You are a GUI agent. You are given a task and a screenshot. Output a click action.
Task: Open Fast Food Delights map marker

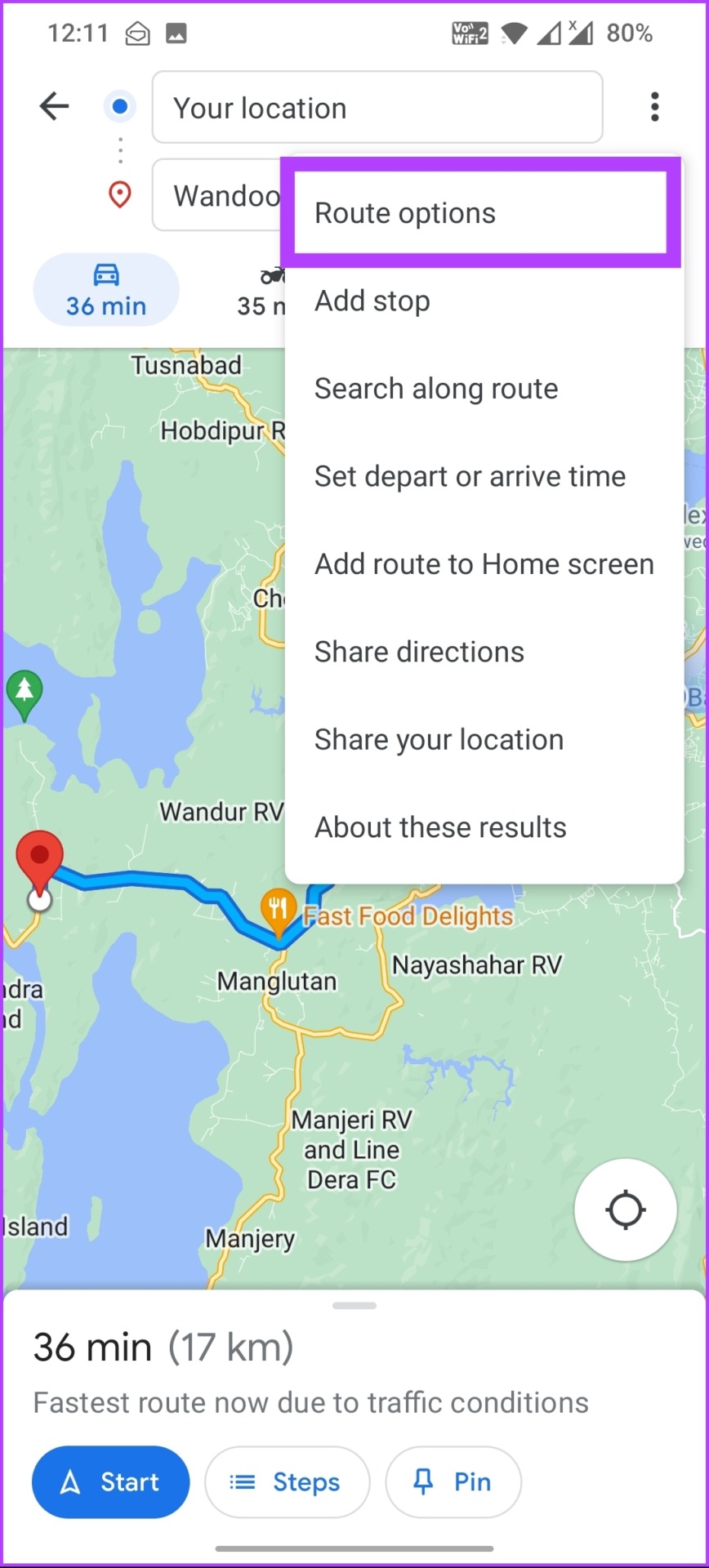coord(278,910)
